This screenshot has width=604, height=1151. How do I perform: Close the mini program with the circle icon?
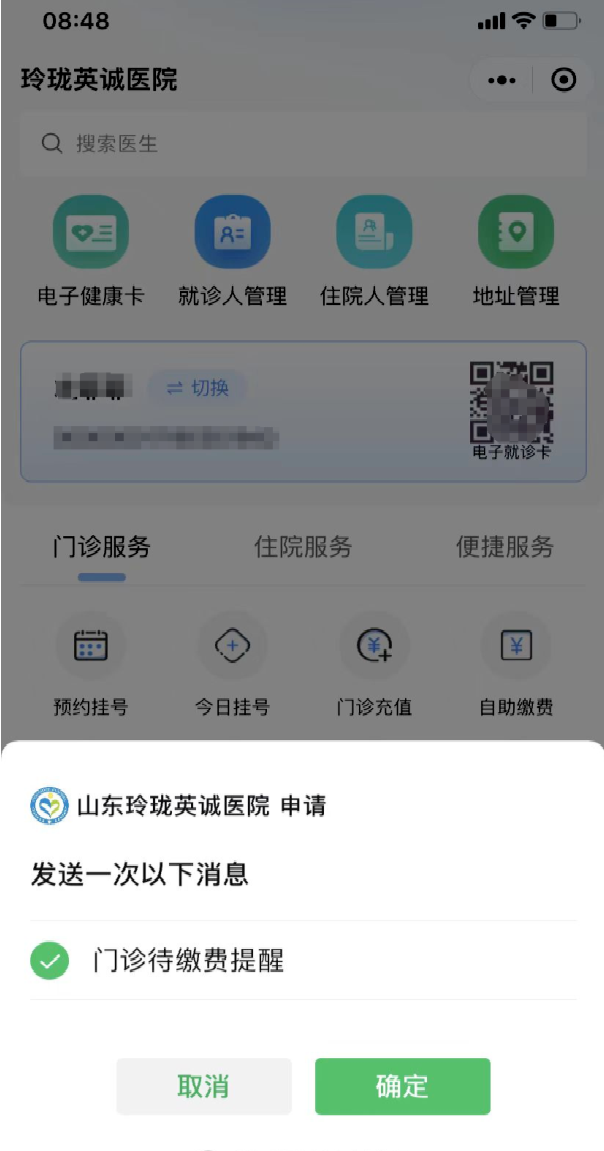(564, 80)
